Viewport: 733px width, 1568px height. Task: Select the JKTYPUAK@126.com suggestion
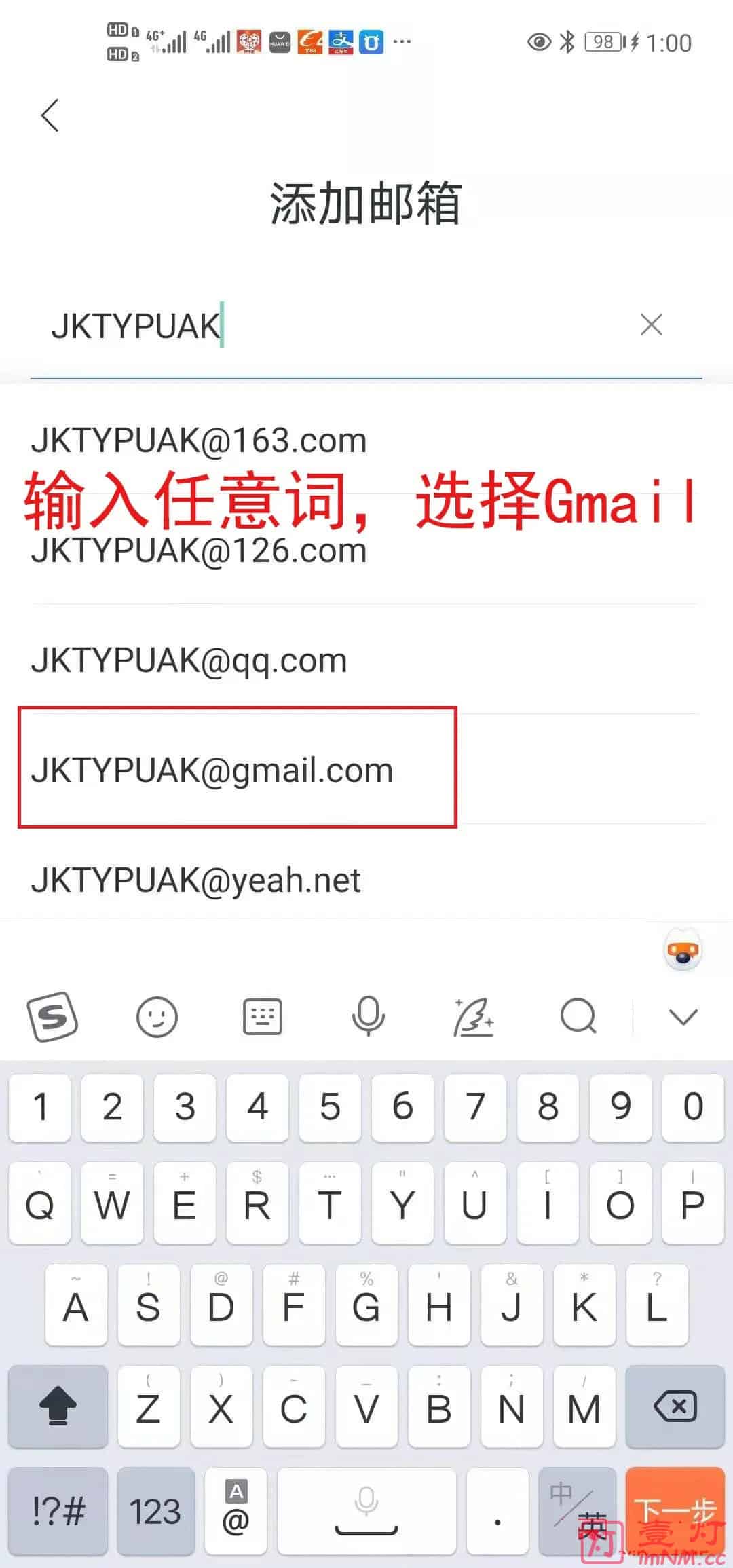tap(199, 551)
